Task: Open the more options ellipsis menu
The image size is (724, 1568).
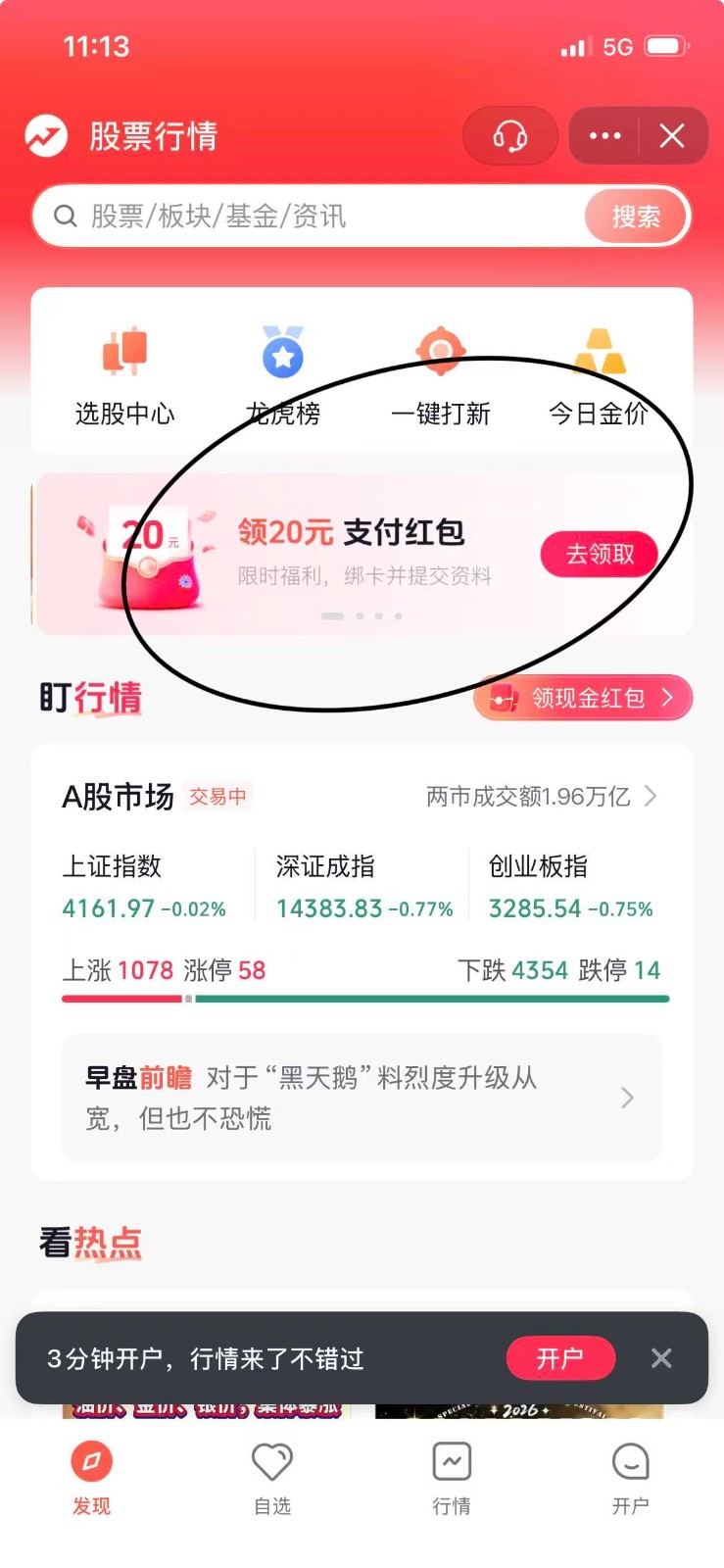Action: click(x=604, y=136)
